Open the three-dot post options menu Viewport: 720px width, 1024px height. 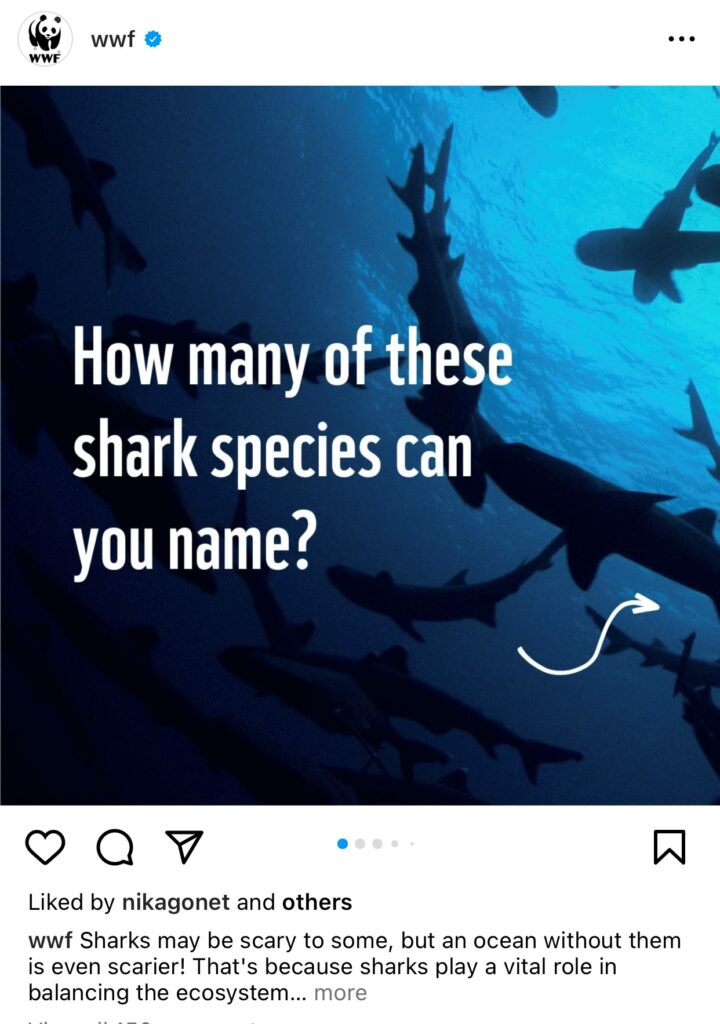point(680,39)
